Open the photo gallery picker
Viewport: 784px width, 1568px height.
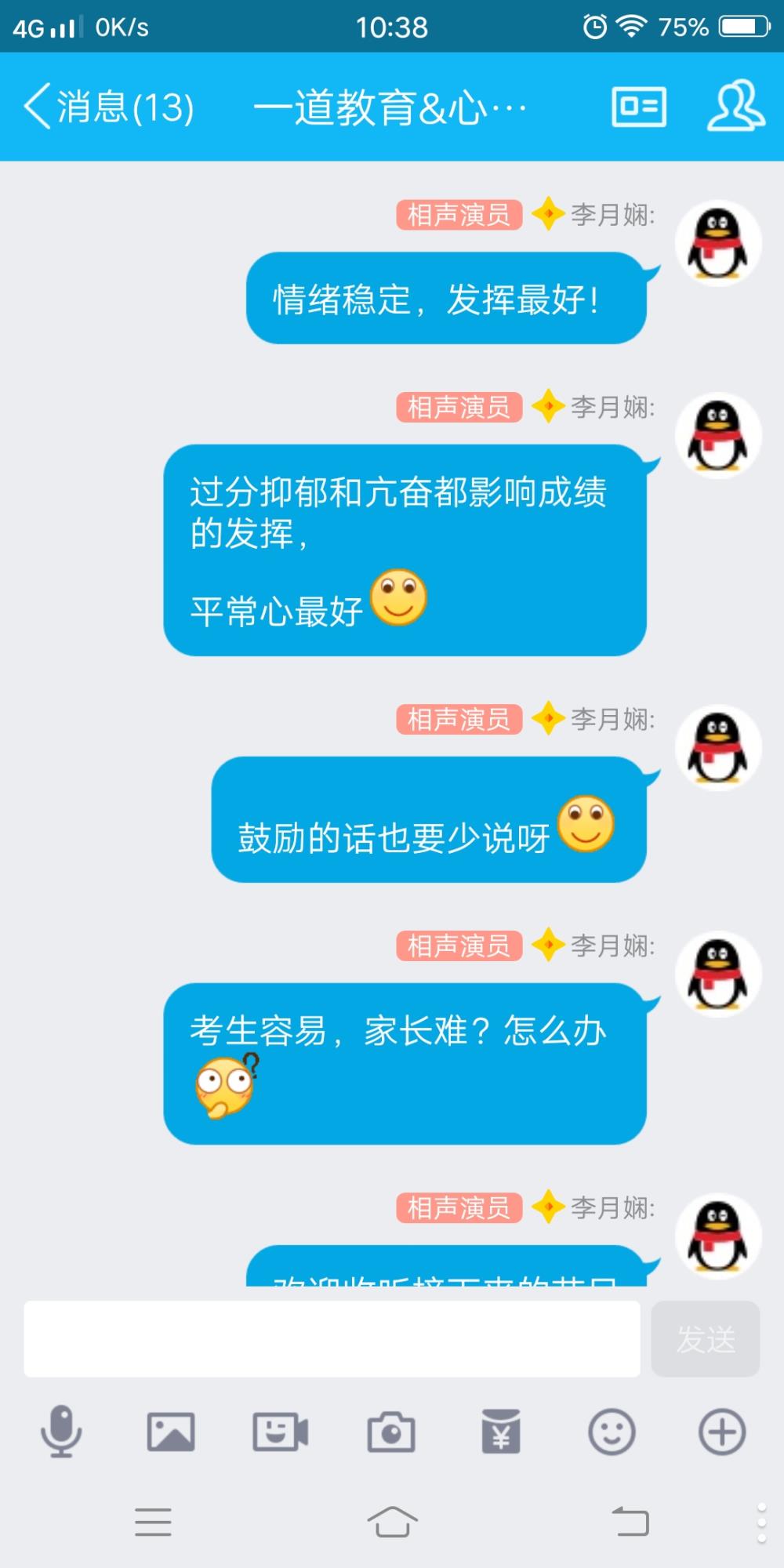[x=171, y=1432]
